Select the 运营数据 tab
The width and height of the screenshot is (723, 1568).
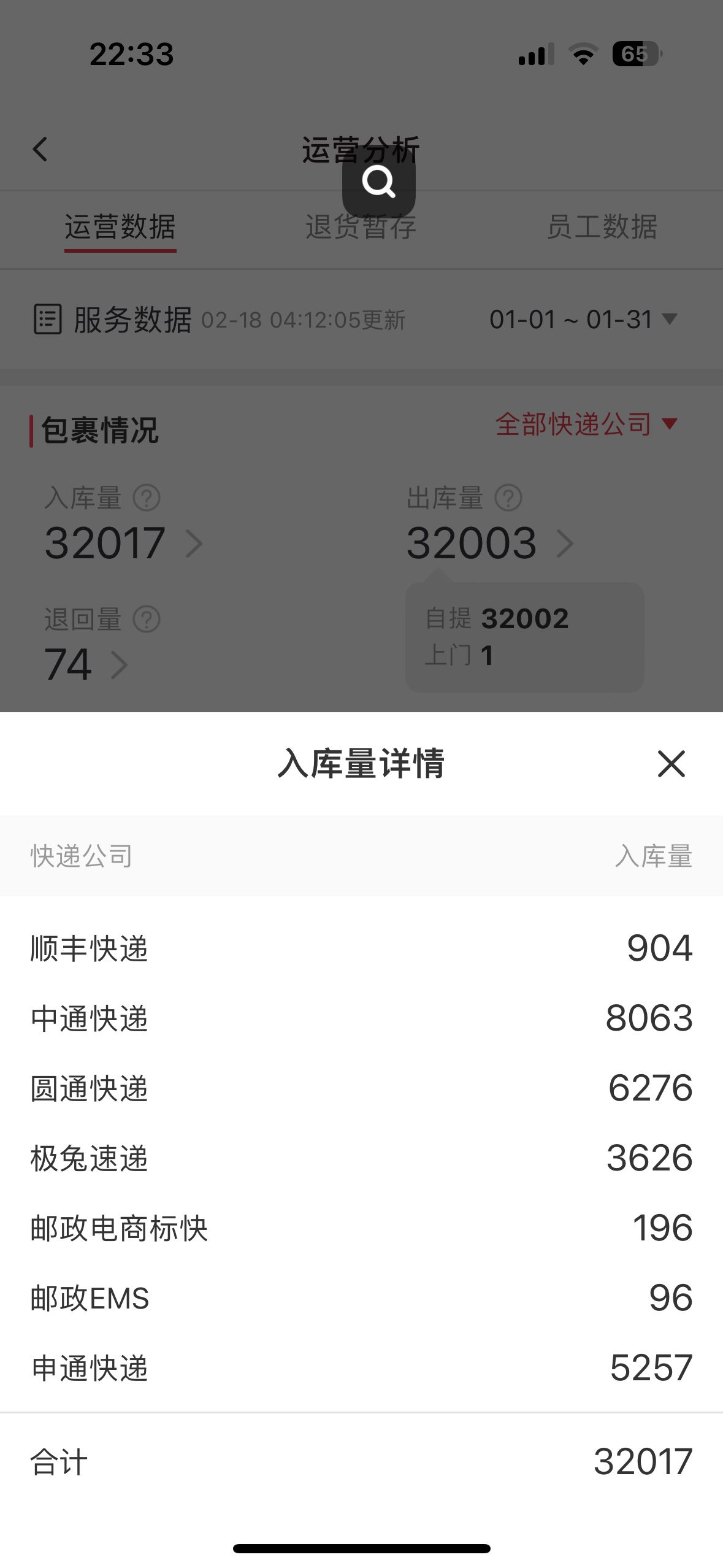pos(120,227)
